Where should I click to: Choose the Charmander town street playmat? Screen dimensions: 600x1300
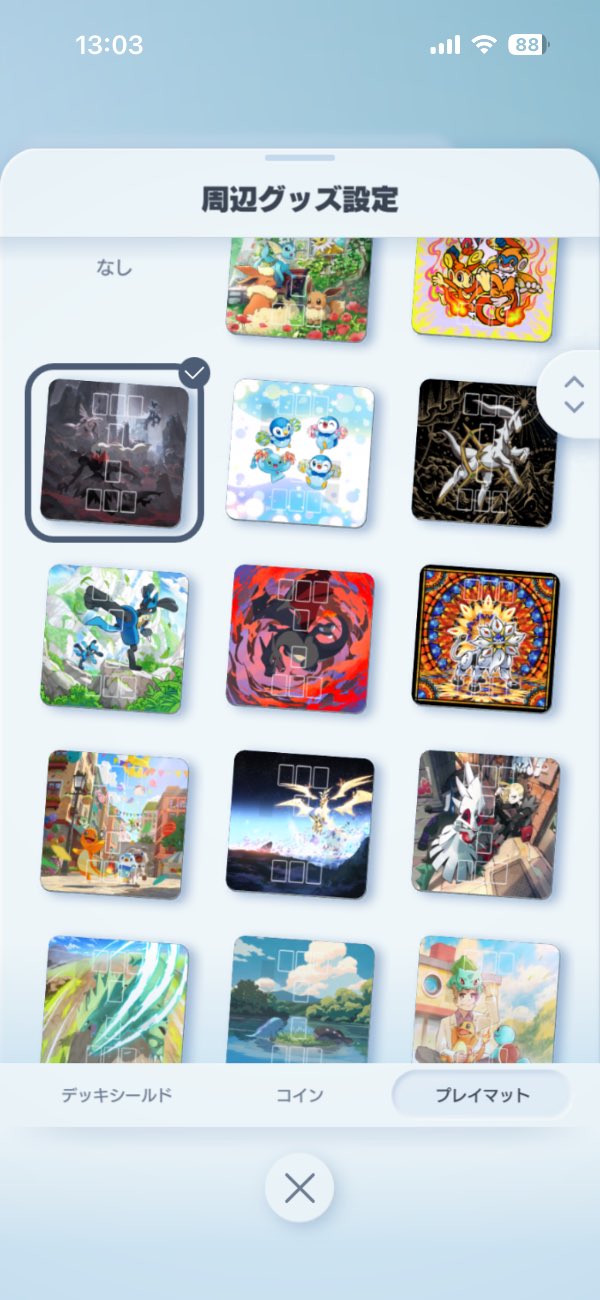(x=114, y=824)
